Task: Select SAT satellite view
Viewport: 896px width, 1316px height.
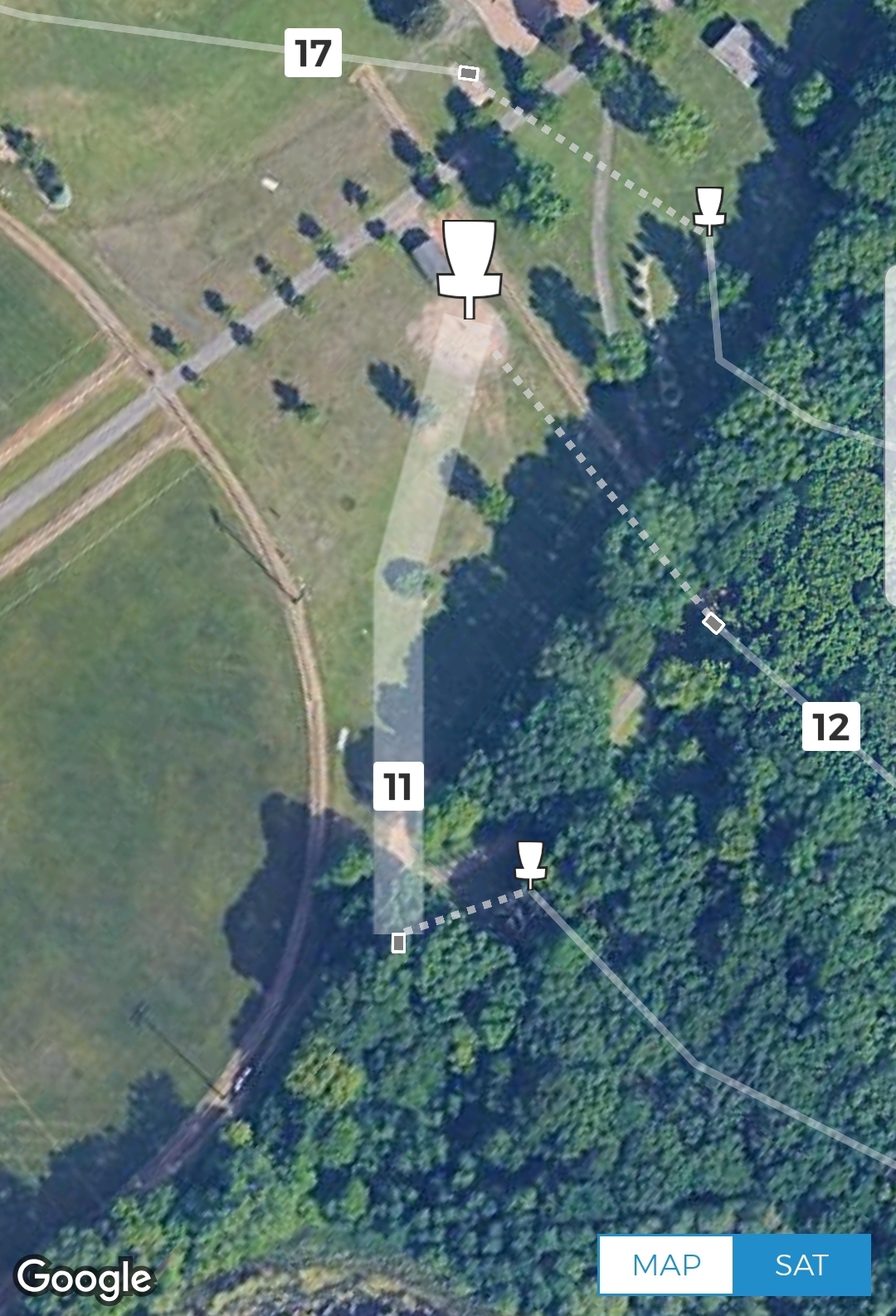Action: click(x=801, y=1265)
